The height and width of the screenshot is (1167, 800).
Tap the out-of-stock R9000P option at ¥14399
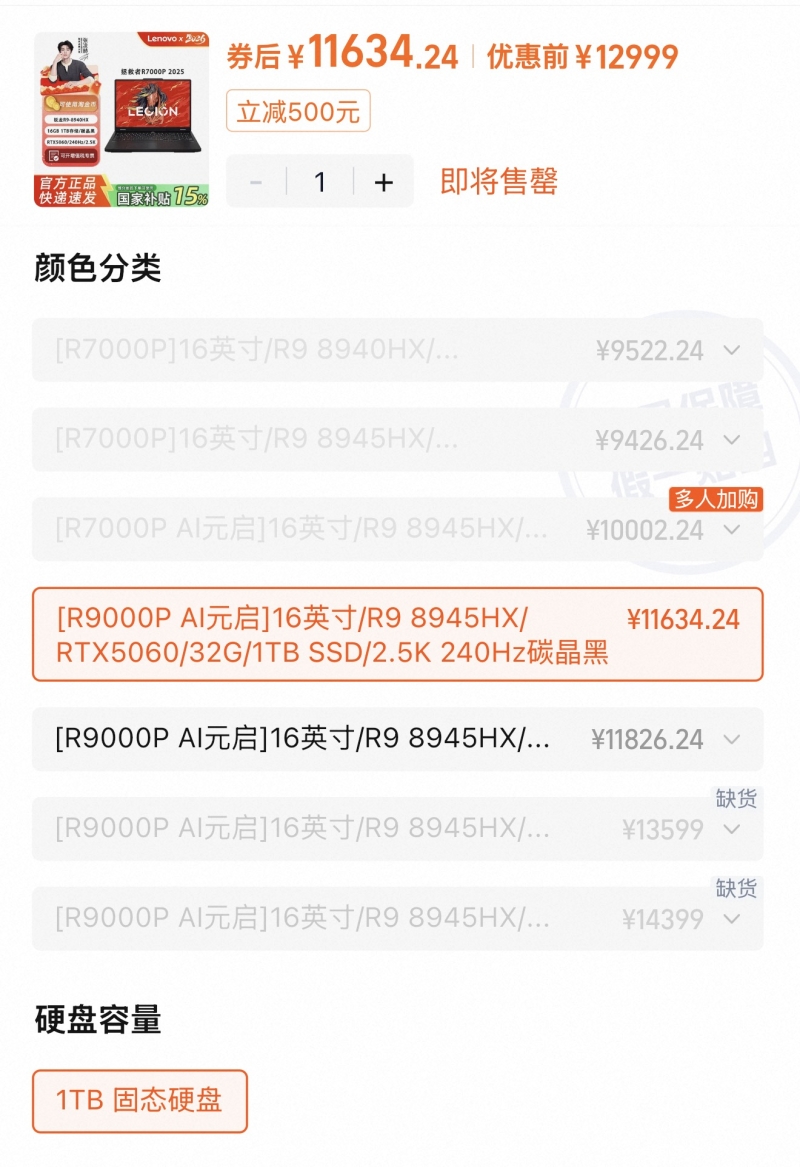coord(397,919)
